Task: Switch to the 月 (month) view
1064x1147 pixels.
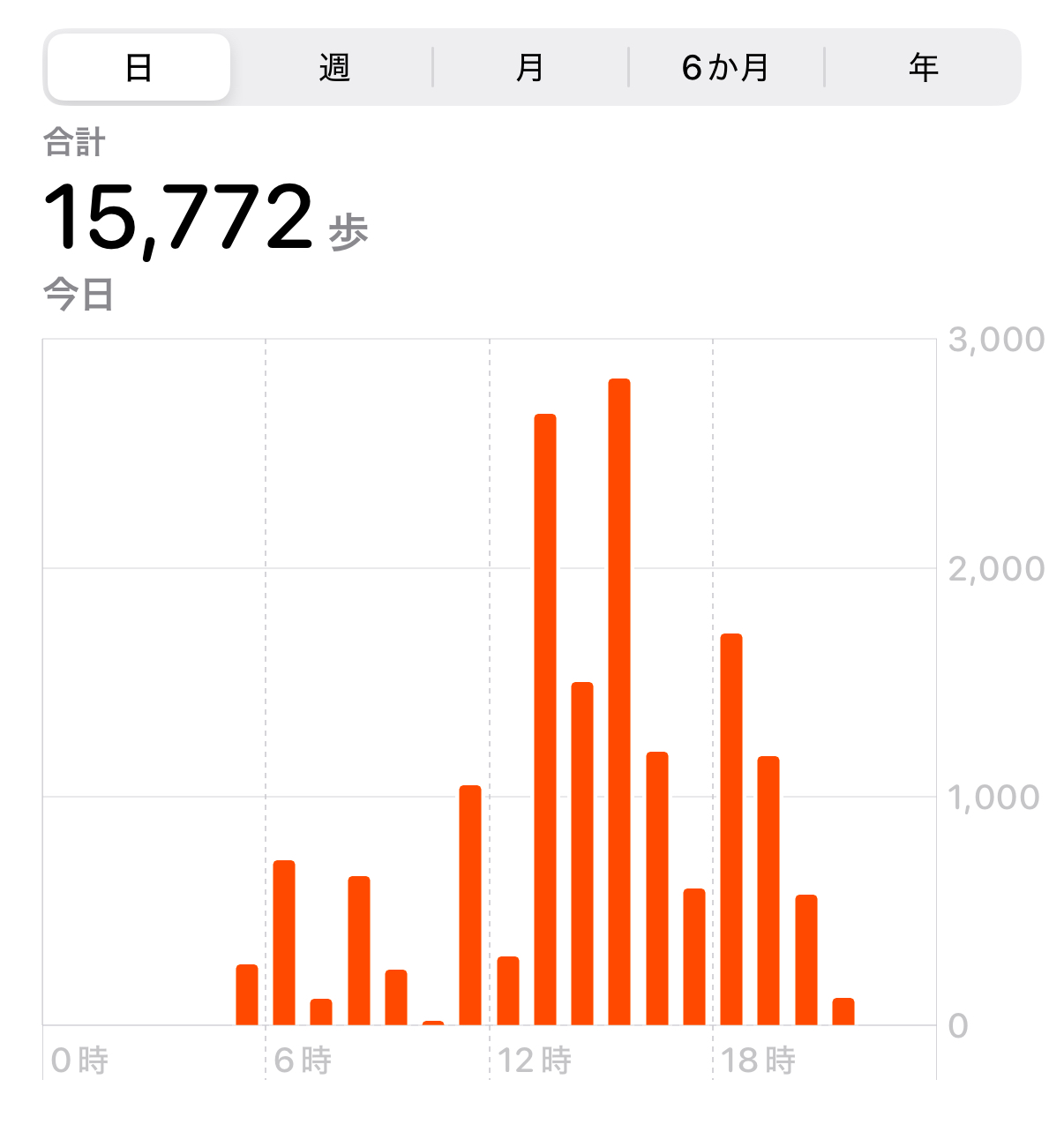Action: (530, 68)
